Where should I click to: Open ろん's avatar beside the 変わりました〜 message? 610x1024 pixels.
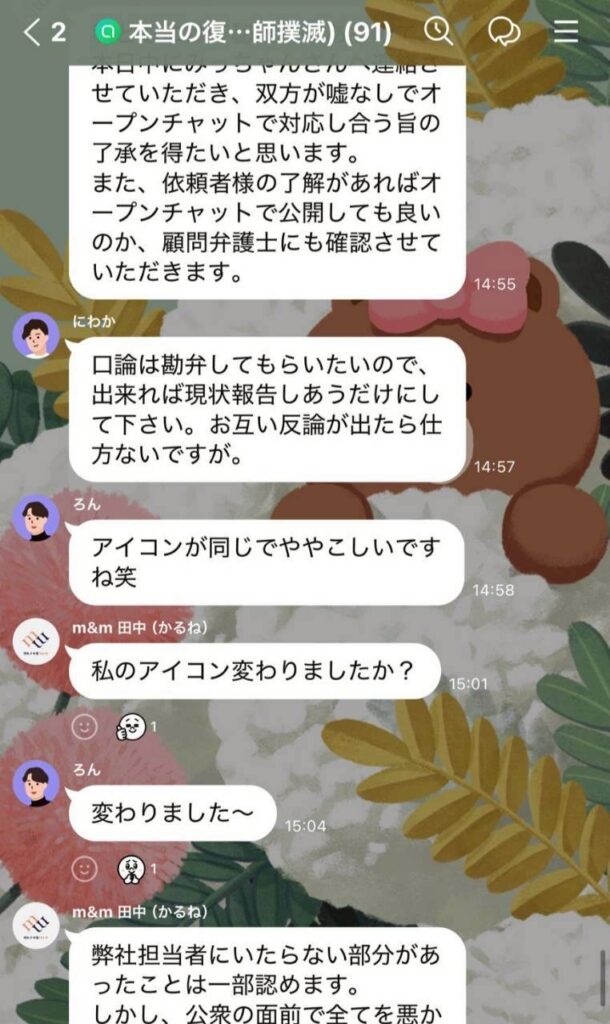(x=36, y=784)
